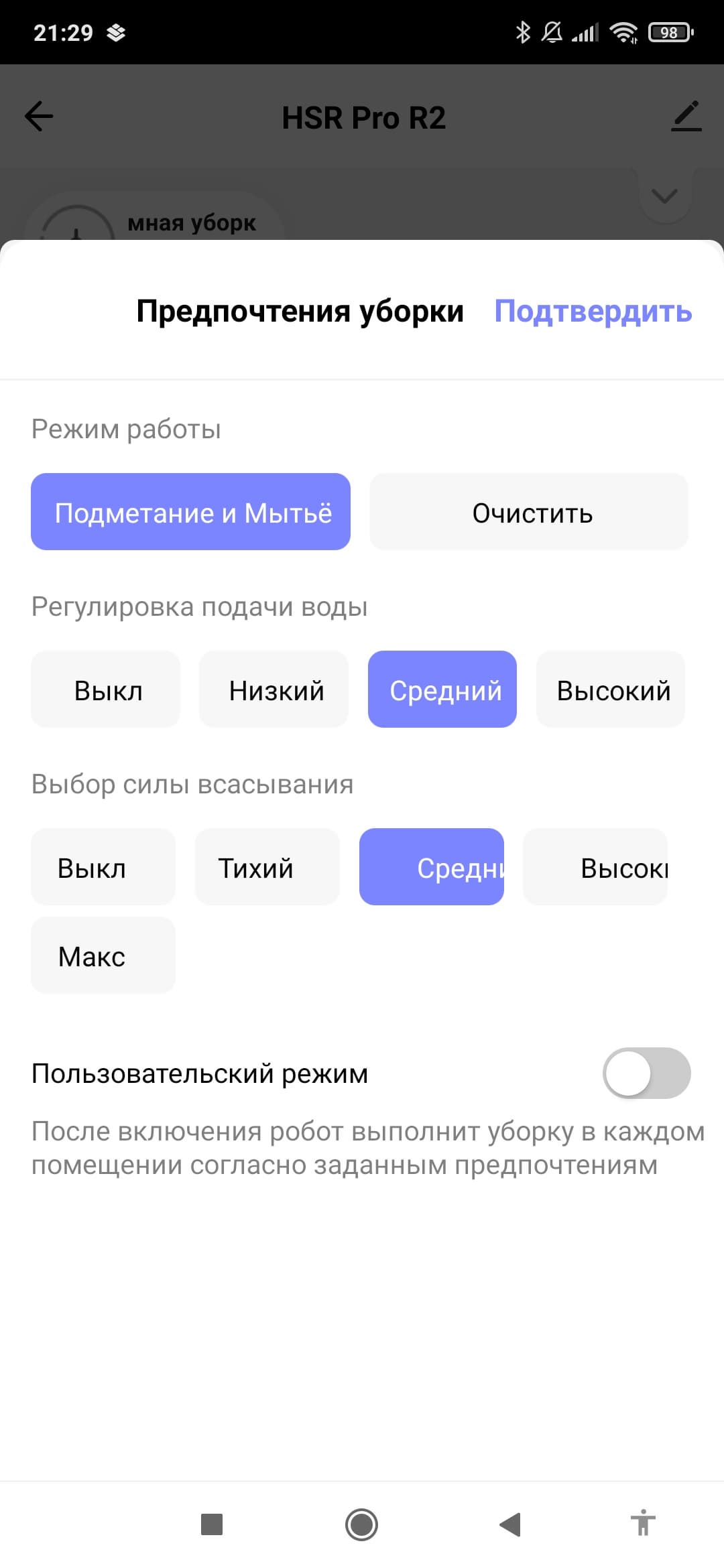Open the system recent apps view
The width and height of the screenshot is (724, 1568).
pos(212,1524)
